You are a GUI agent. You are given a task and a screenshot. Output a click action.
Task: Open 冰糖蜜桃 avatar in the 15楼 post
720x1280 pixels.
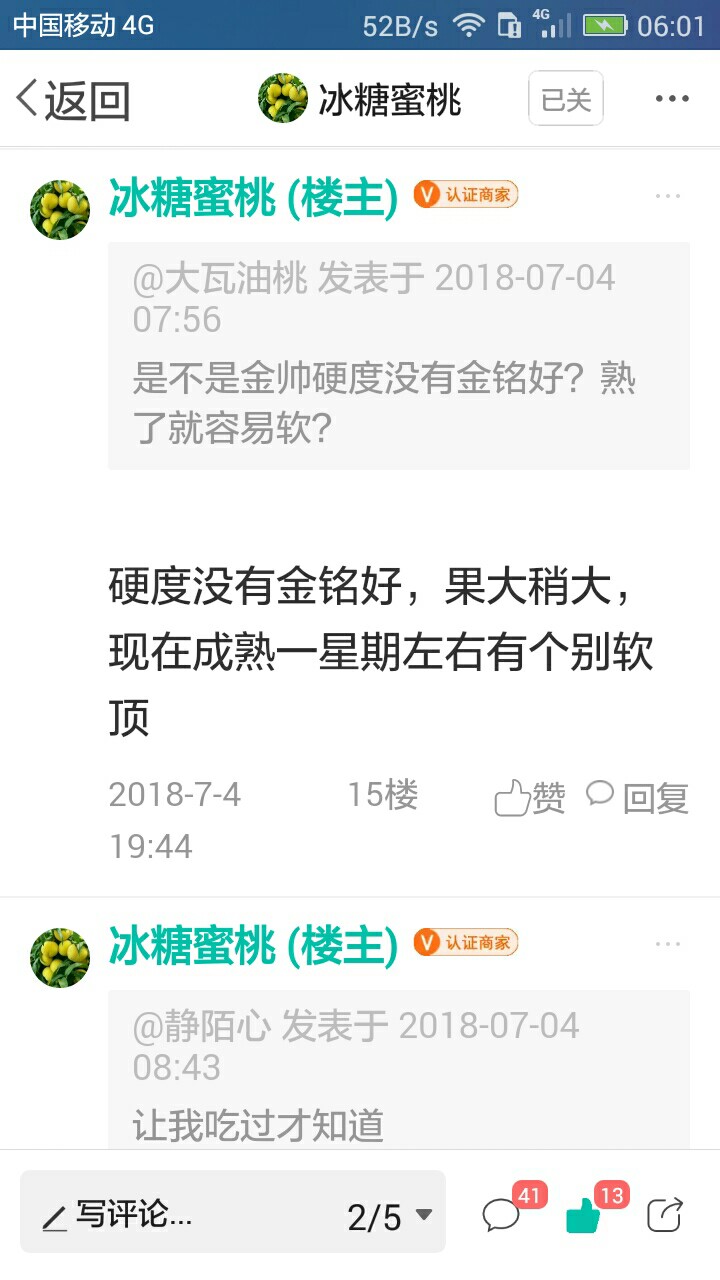coord(60,210)
